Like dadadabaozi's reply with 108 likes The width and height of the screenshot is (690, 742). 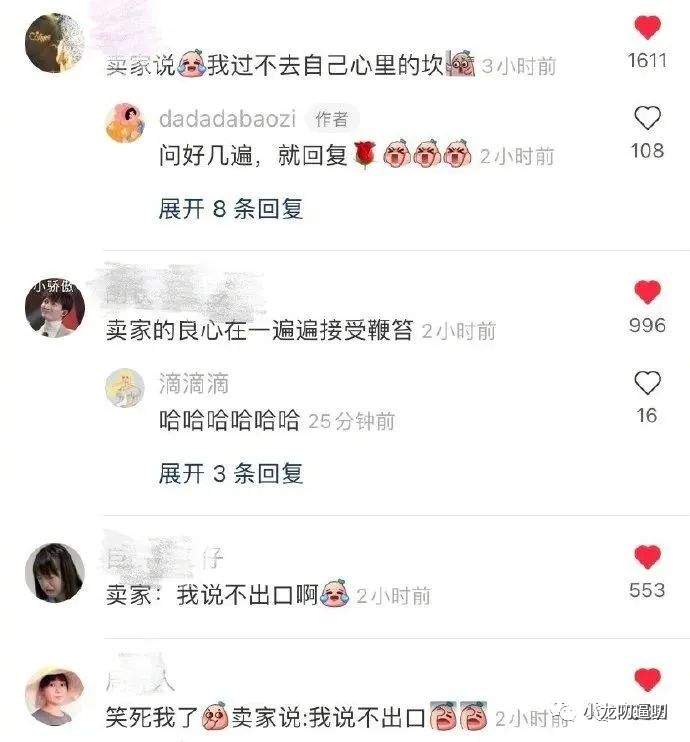pos(648,119)
